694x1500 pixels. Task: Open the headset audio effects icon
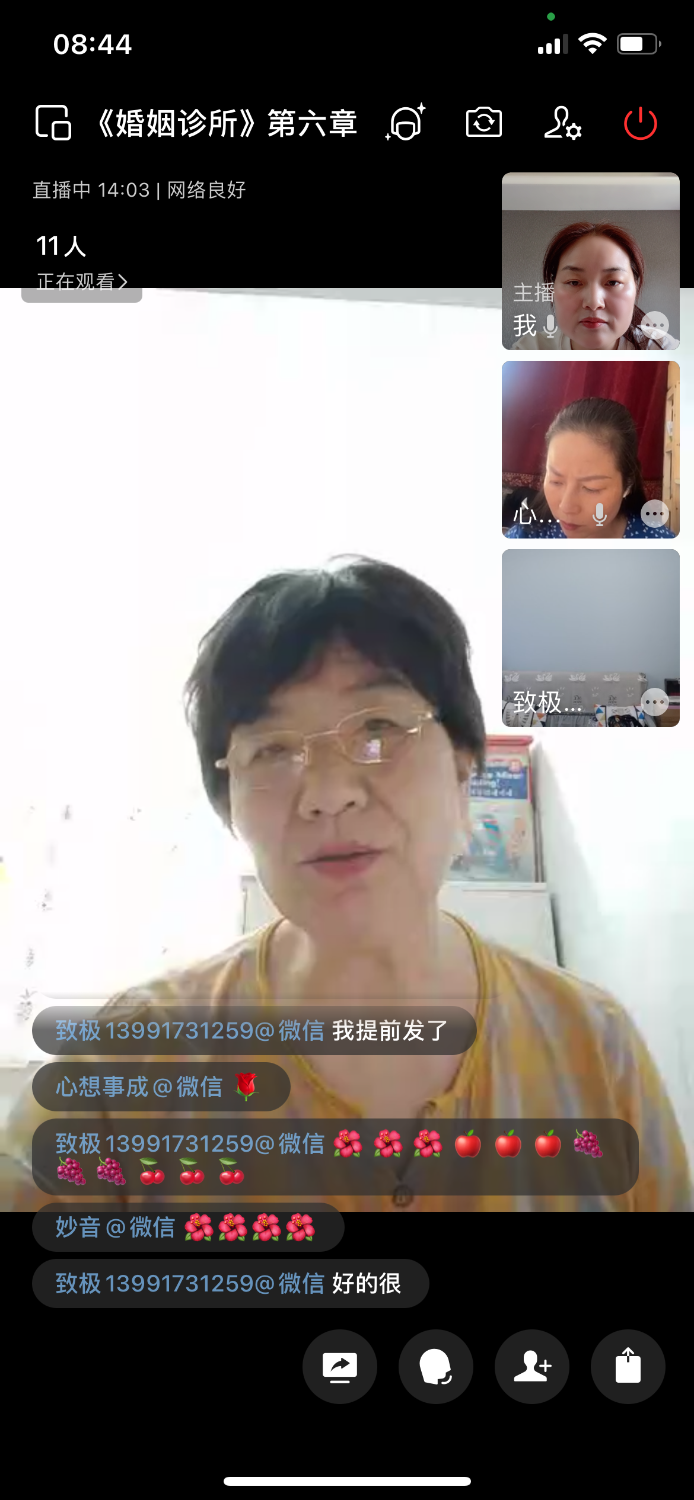pos(405,123)
